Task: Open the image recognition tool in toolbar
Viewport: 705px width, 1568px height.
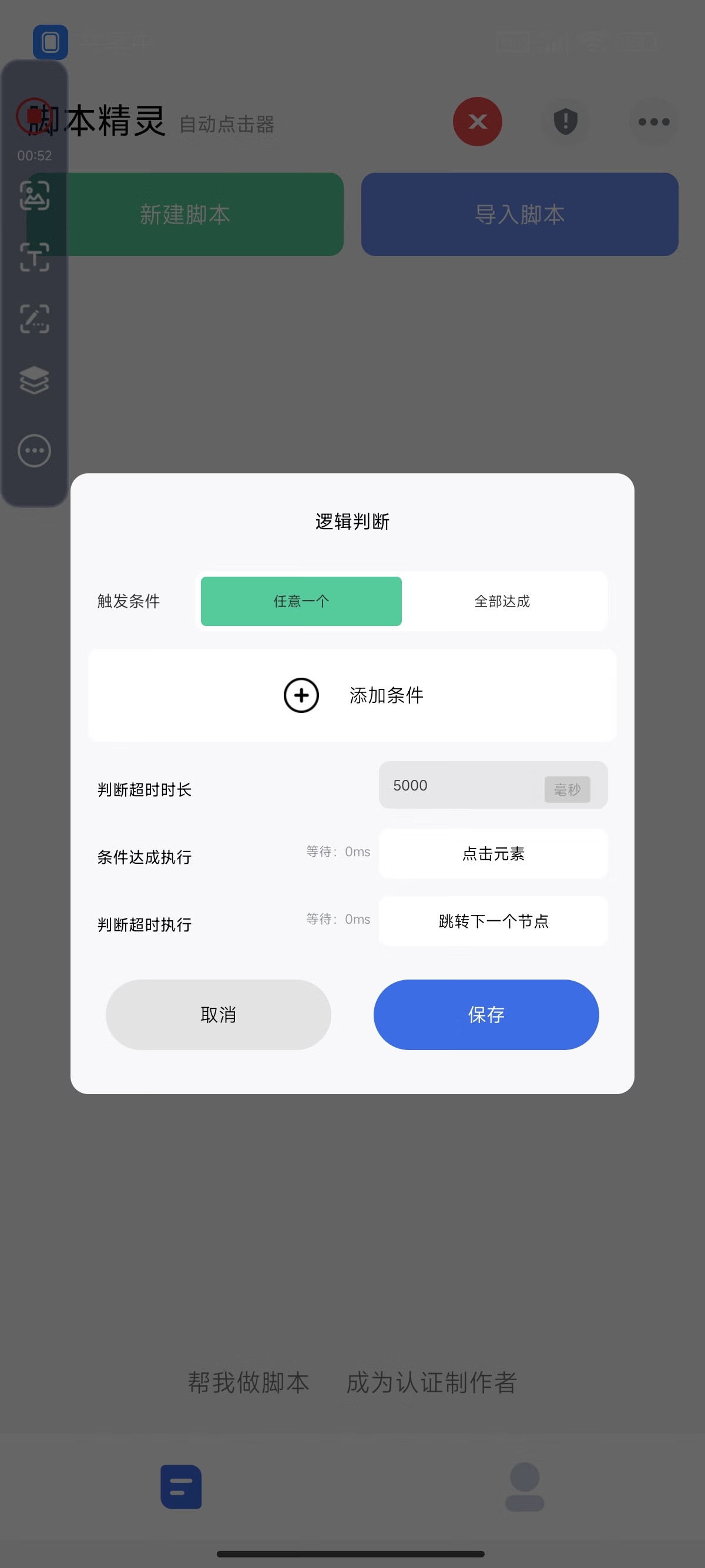Action: [x=34, y=196]
